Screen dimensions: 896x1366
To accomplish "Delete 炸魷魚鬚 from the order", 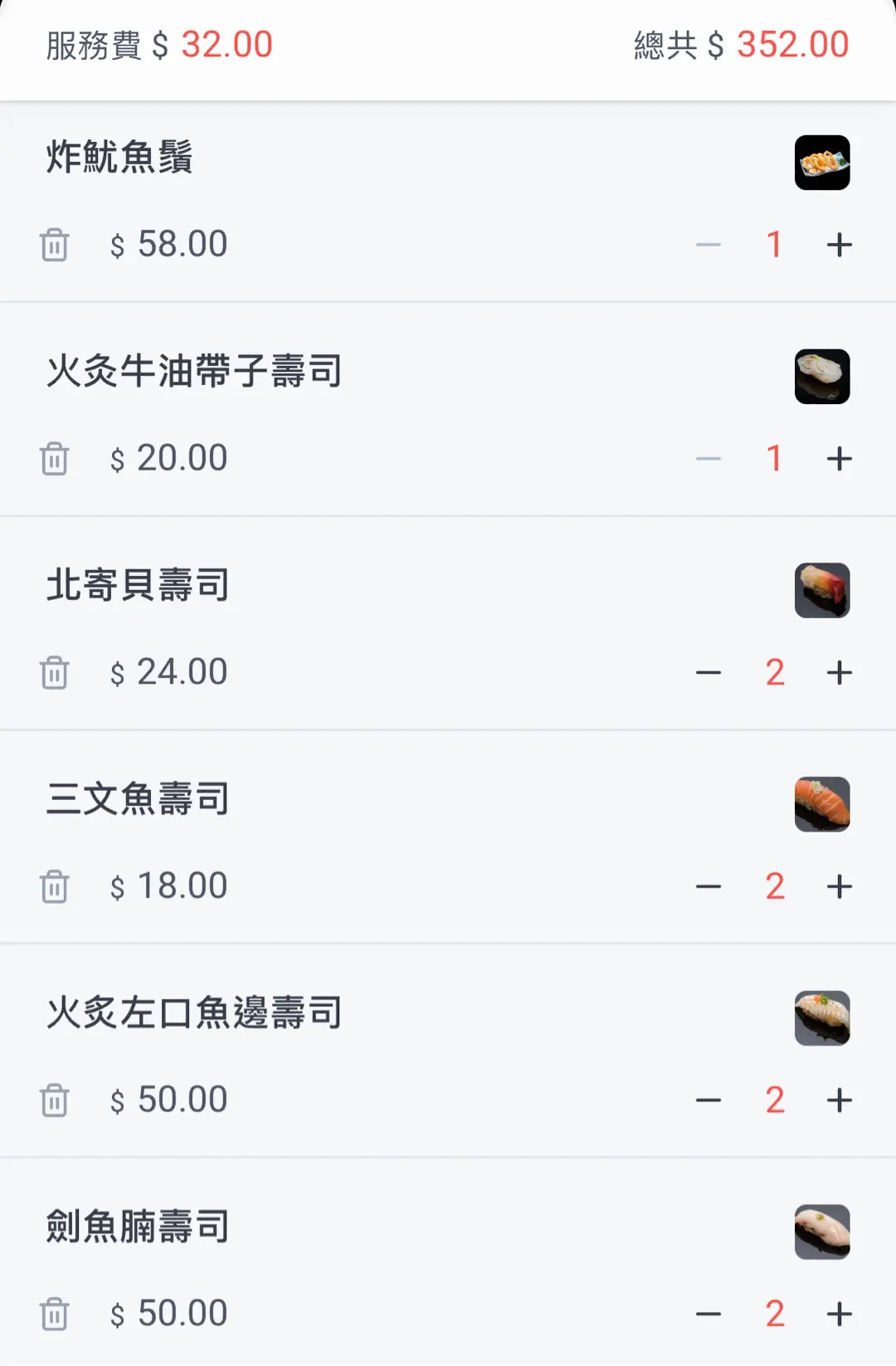I will pos(55,245).
